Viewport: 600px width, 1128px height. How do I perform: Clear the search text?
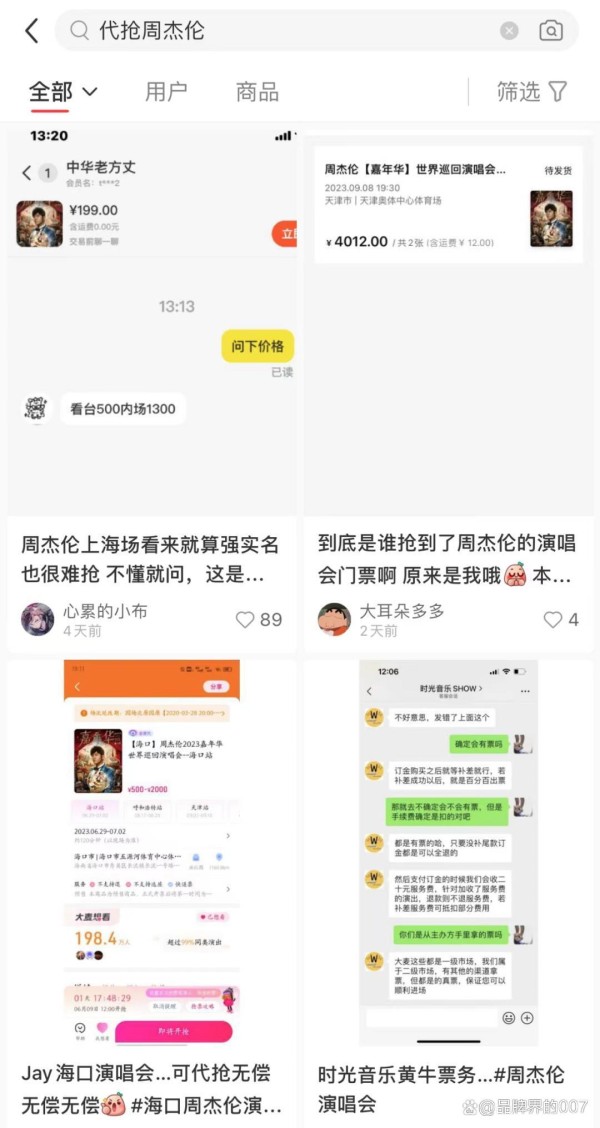tap(509, 30)
